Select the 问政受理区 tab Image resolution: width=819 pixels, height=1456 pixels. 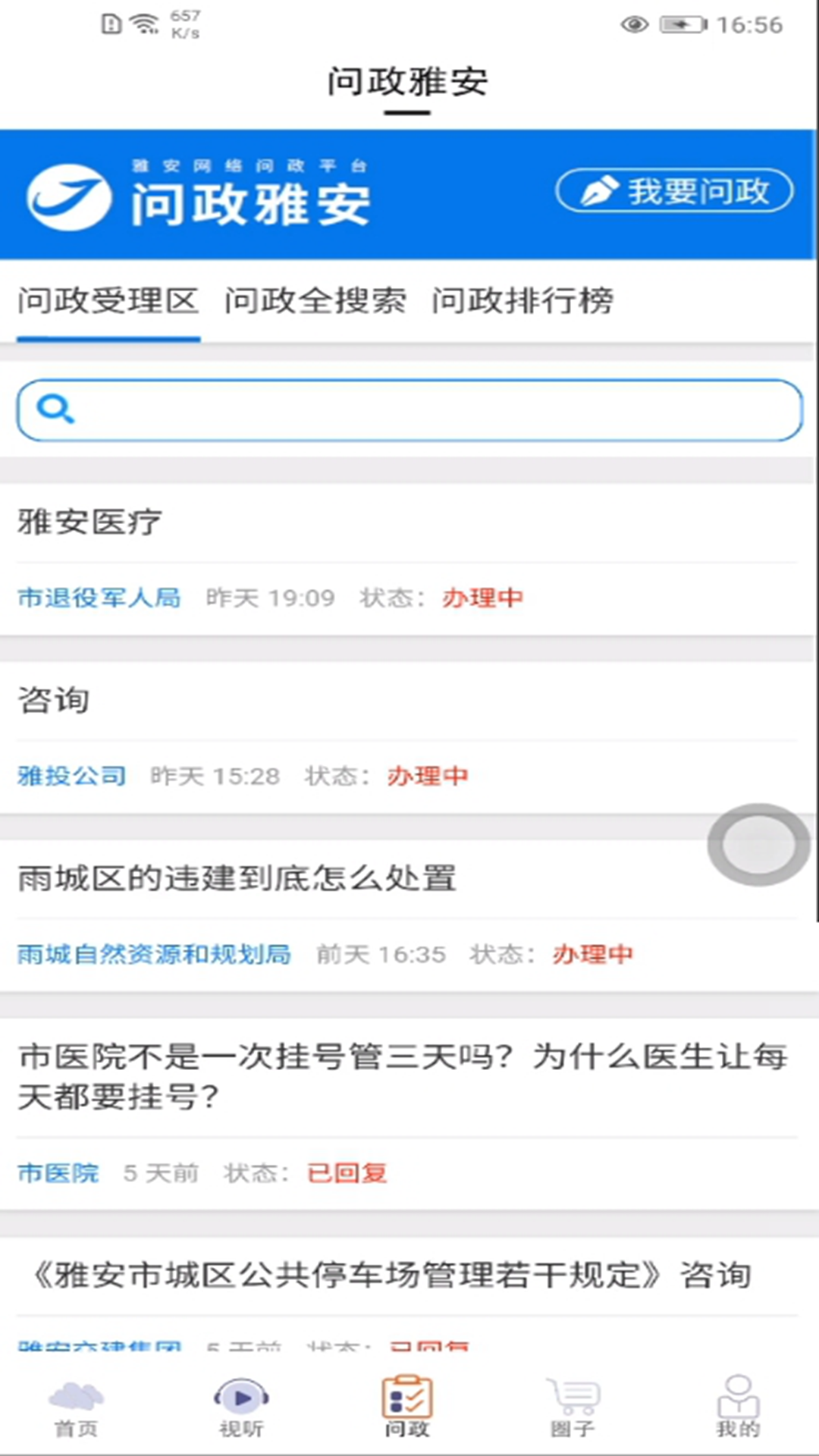pos(108,301)
